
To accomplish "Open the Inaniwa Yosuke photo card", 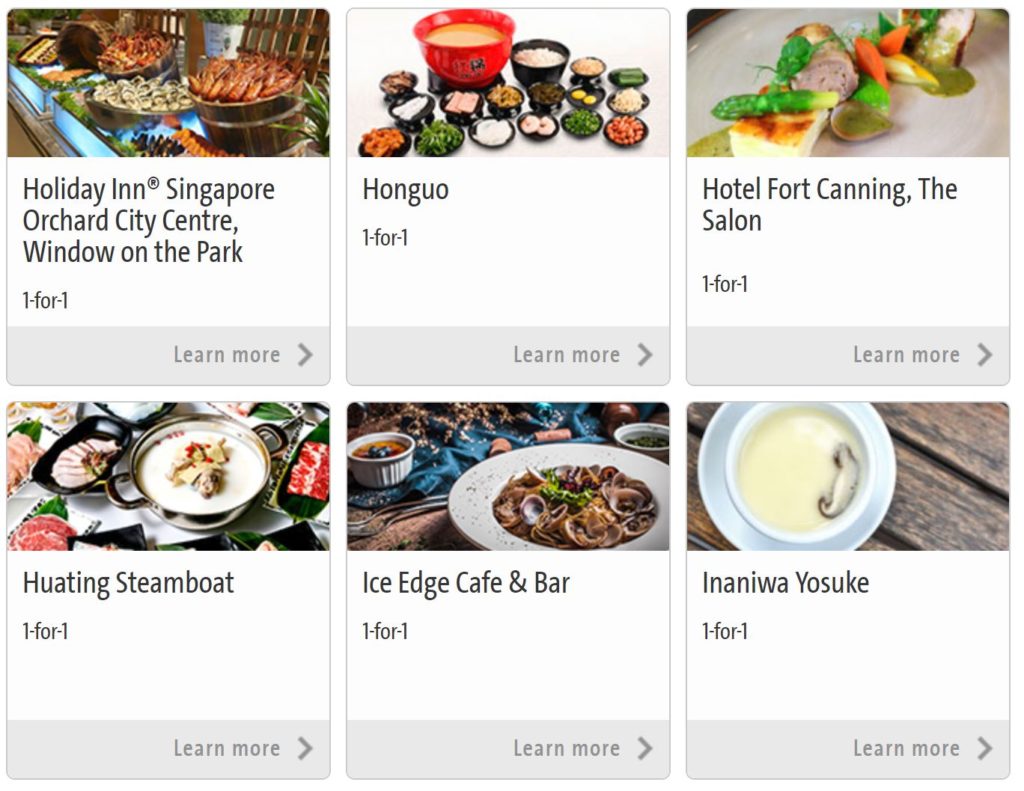I will click(848, 477).
